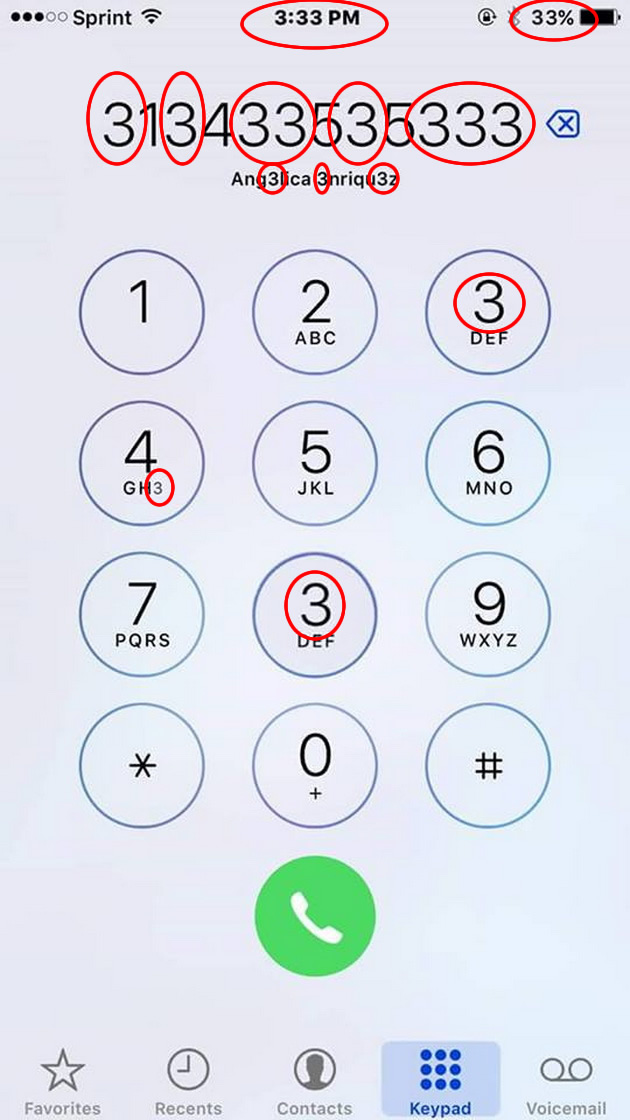Viewport: 630px width, 1120px height.
Task: Dial the digit 1 key
Action: point(142,310)
